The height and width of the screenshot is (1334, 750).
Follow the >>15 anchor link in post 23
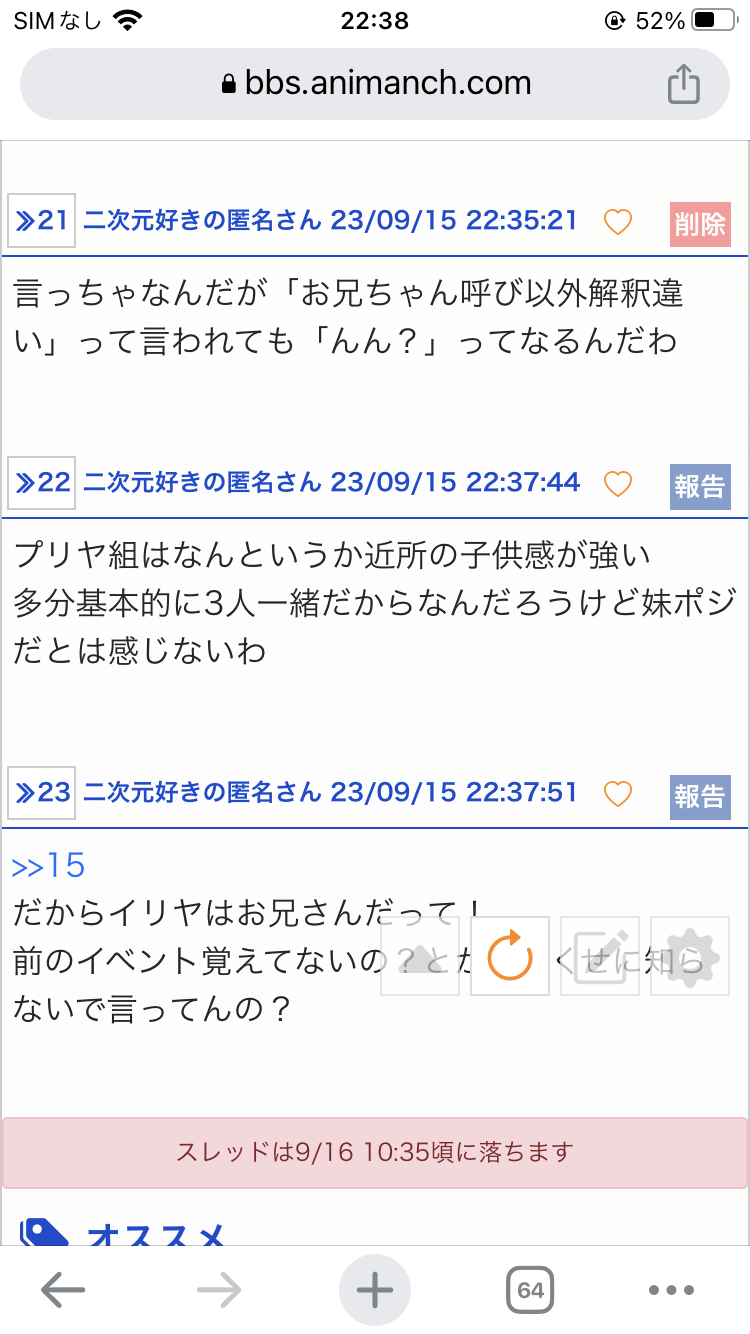[48, 865]
